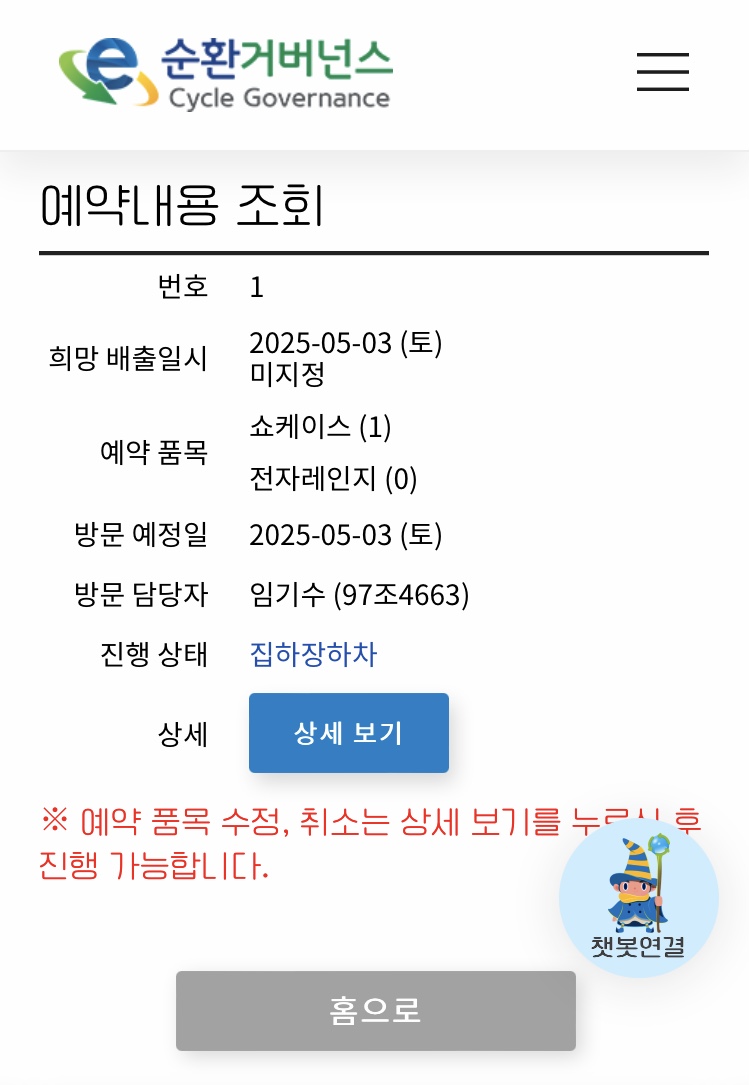This screenshot has width=749, height=1085.
Task: Tap the 상세 보기 button
Action: (348, 733)
